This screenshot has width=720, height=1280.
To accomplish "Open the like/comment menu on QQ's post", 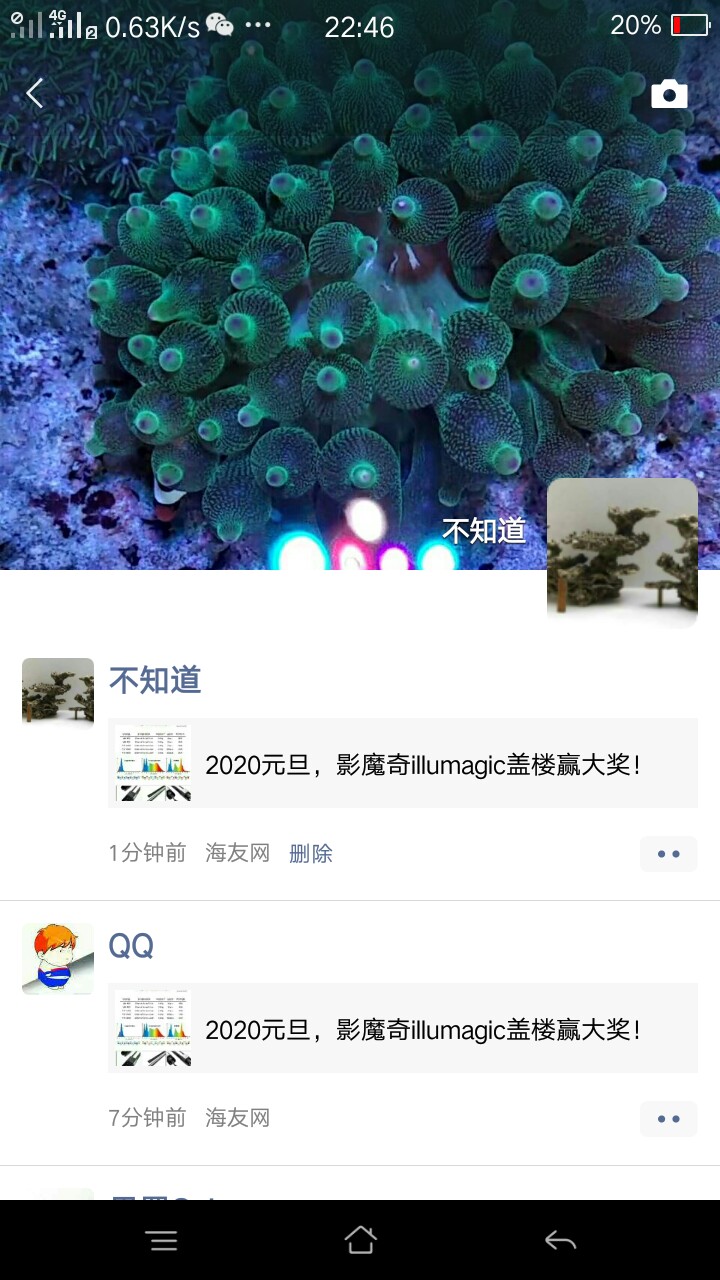I will point(668,1118).
